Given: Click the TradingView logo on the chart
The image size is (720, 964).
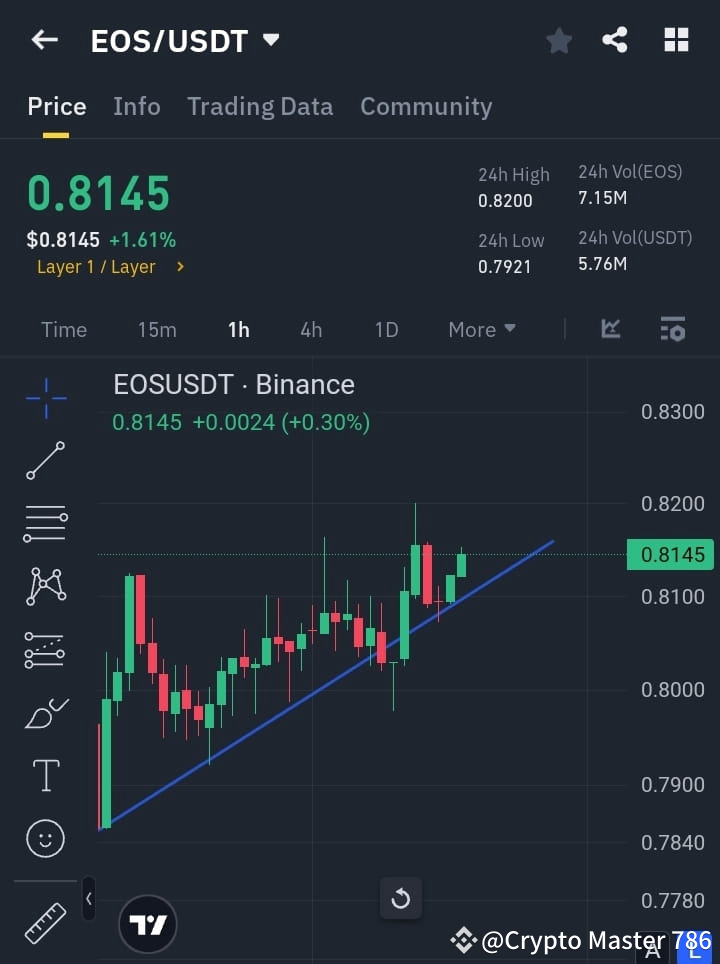Looking at the screenshot, I should [147, 924].
